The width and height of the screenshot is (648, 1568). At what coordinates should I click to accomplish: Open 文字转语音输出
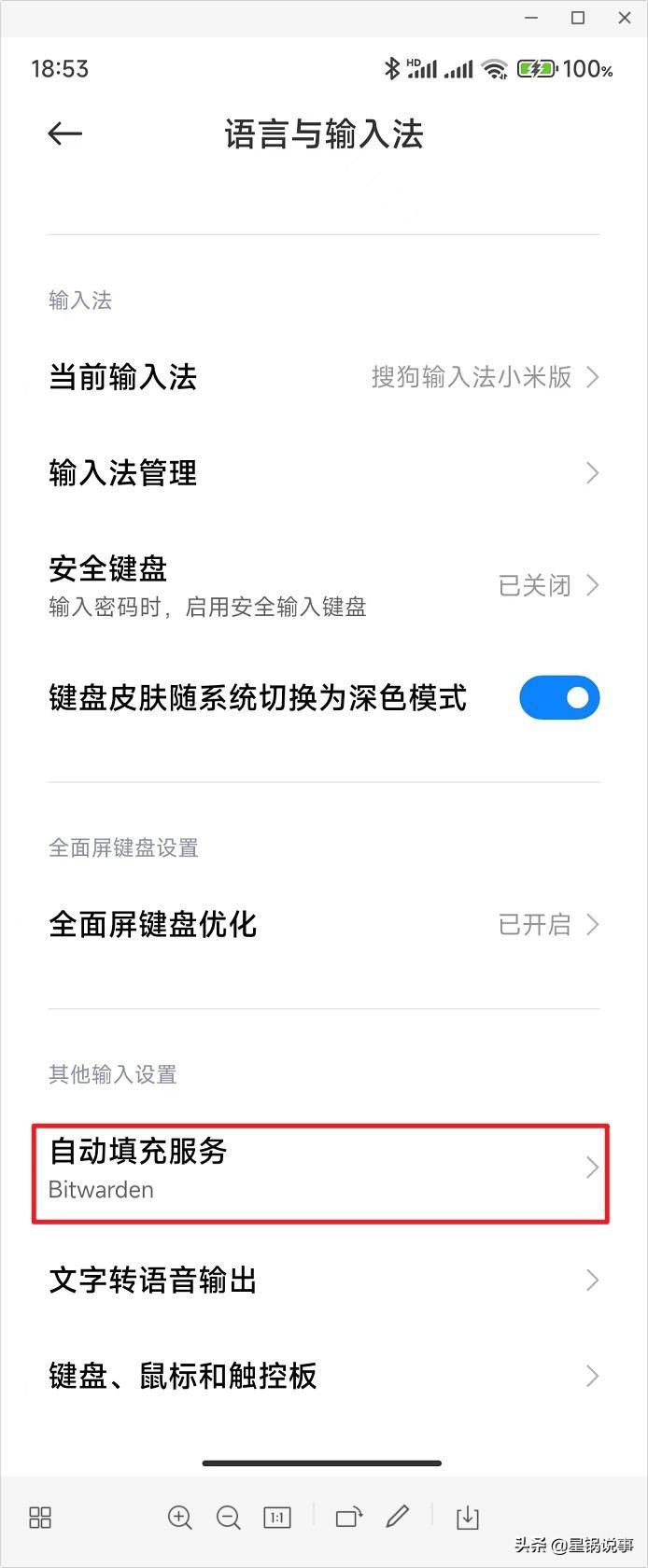323,1280
